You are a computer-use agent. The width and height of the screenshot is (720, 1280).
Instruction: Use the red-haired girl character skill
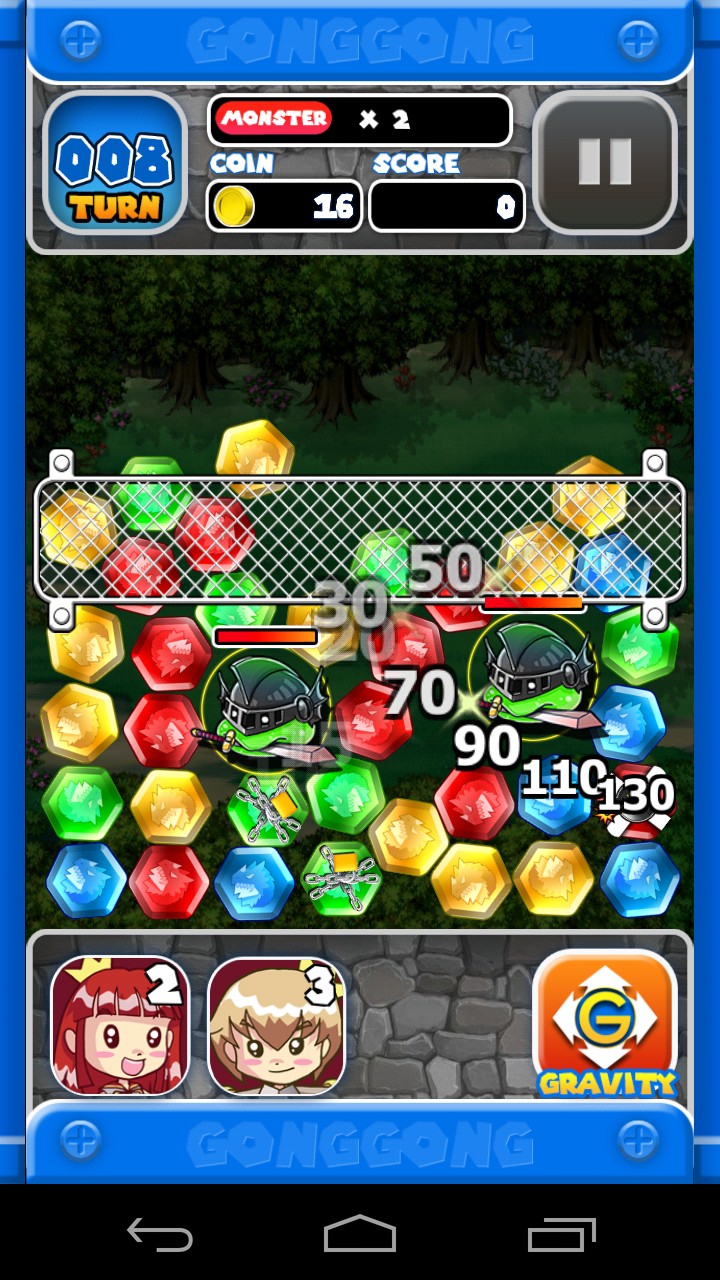pyautogui.click(x=119, y=1025)
